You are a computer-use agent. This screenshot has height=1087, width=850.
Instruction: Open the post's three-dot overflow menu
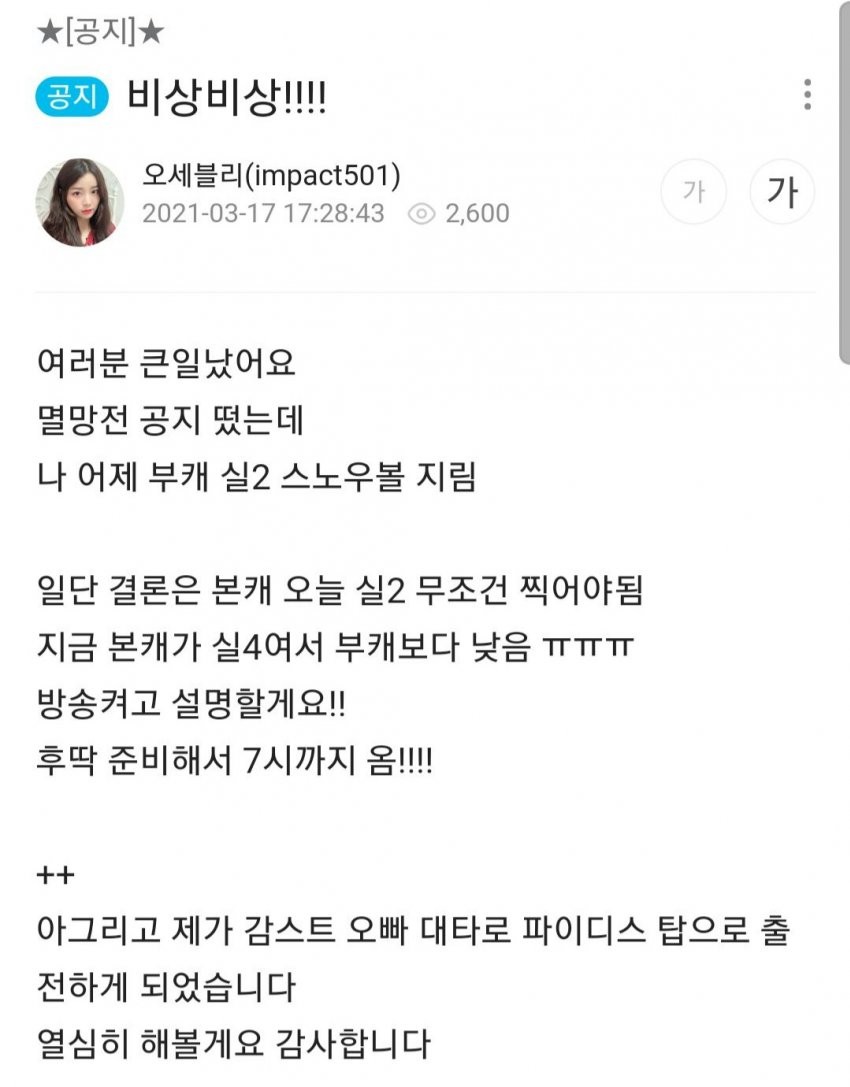tap(807, 95)
